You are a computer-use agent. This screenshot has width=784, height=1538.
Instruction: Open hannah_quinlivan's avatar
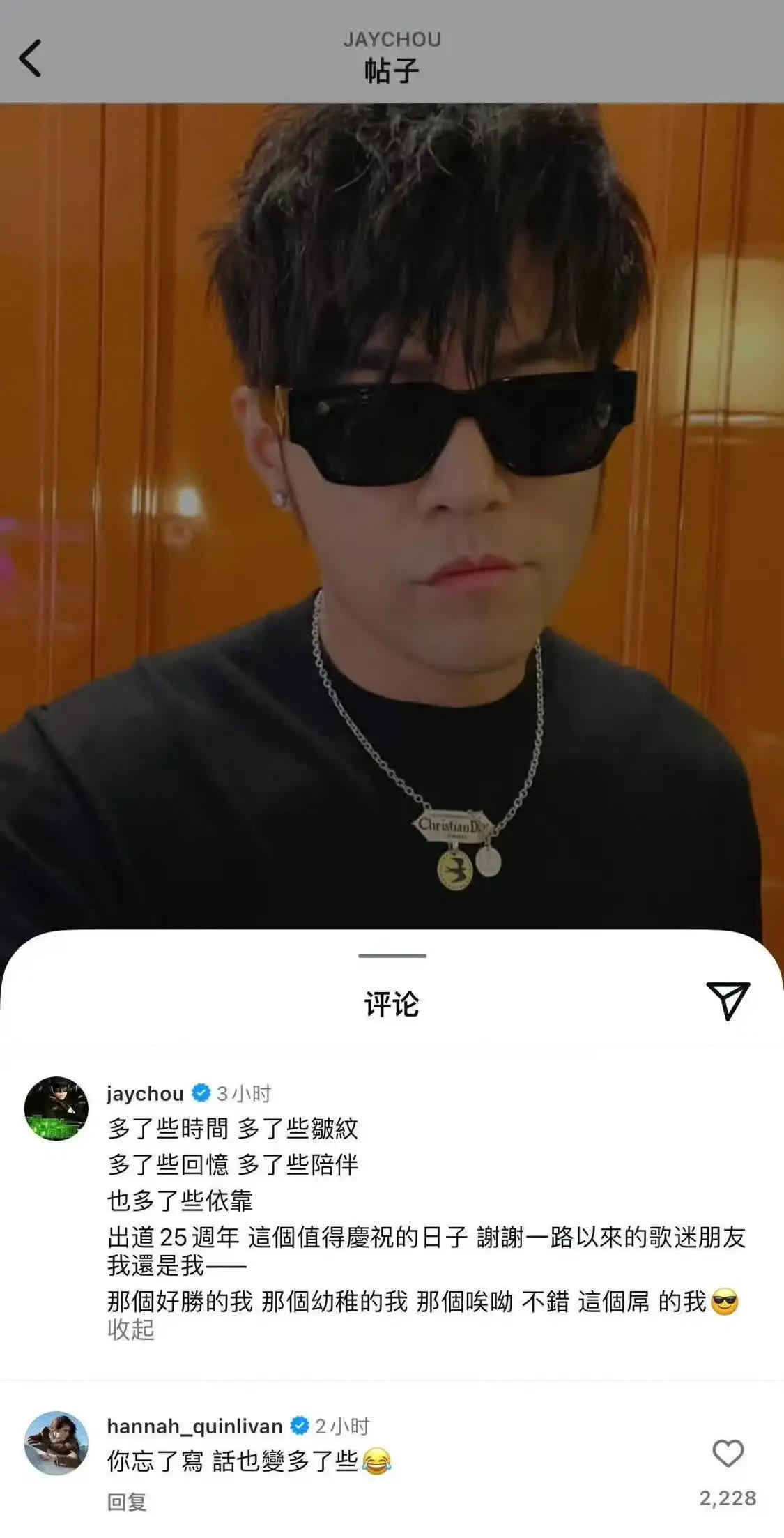pos(56,1443)
